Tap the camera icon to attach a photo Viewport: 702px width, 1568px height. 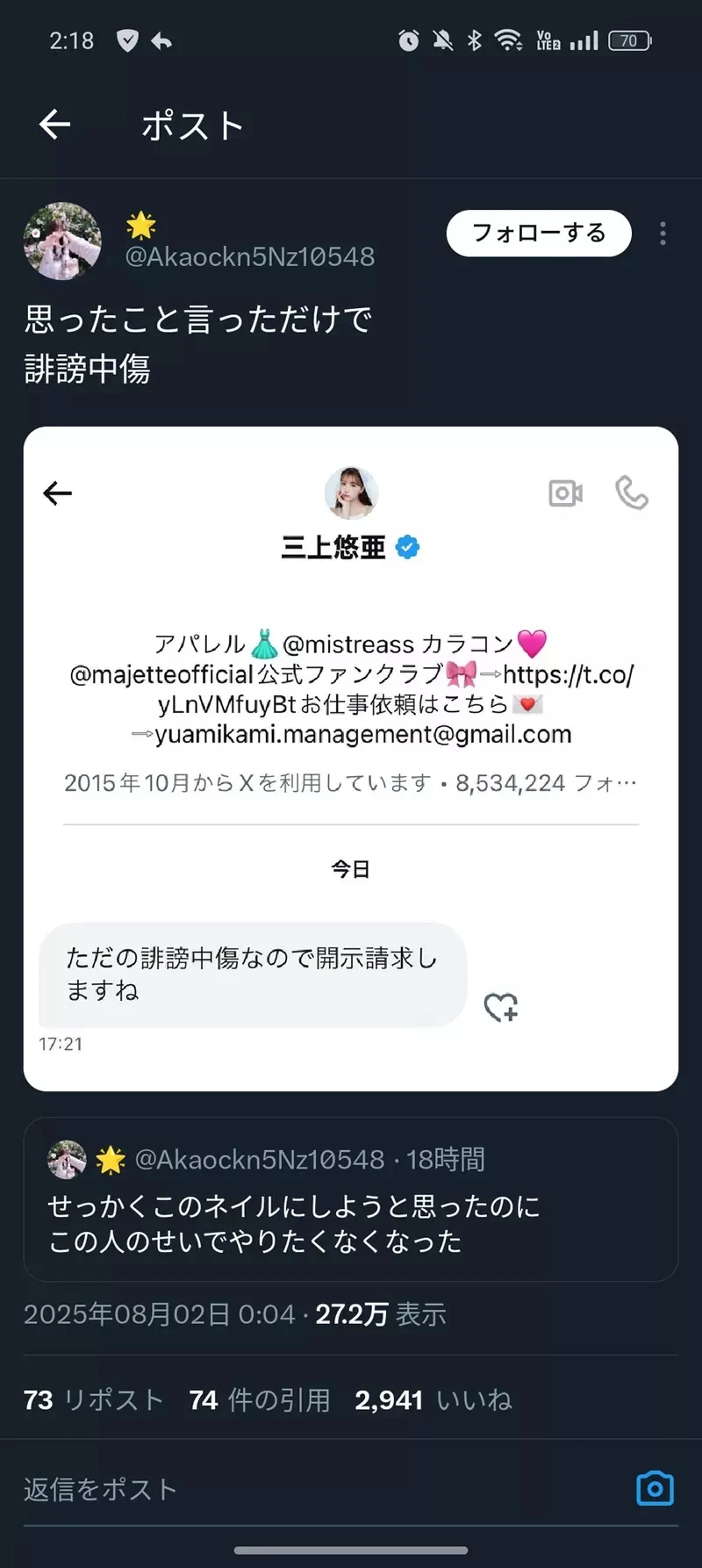pos(654,1487)
